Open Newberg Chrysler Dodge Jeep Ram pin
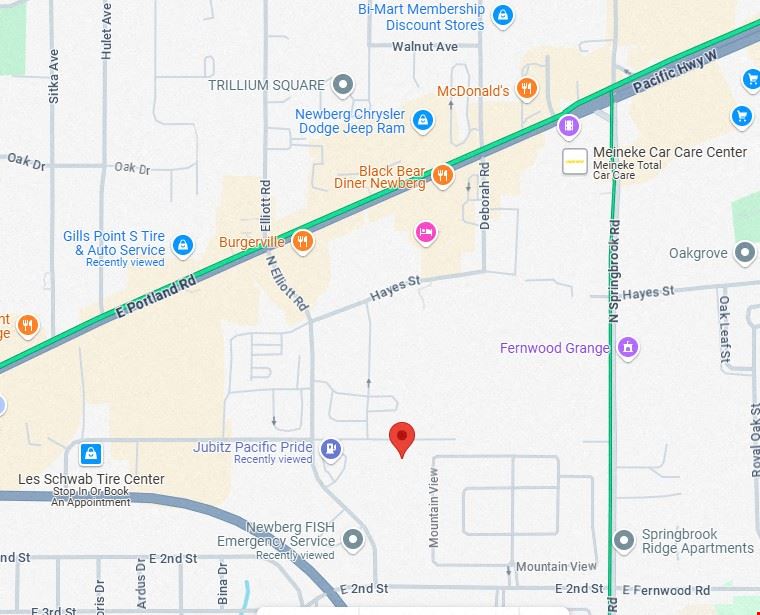Image resolution: width=760 pixels, height=615 pixels. pos(423,121)
